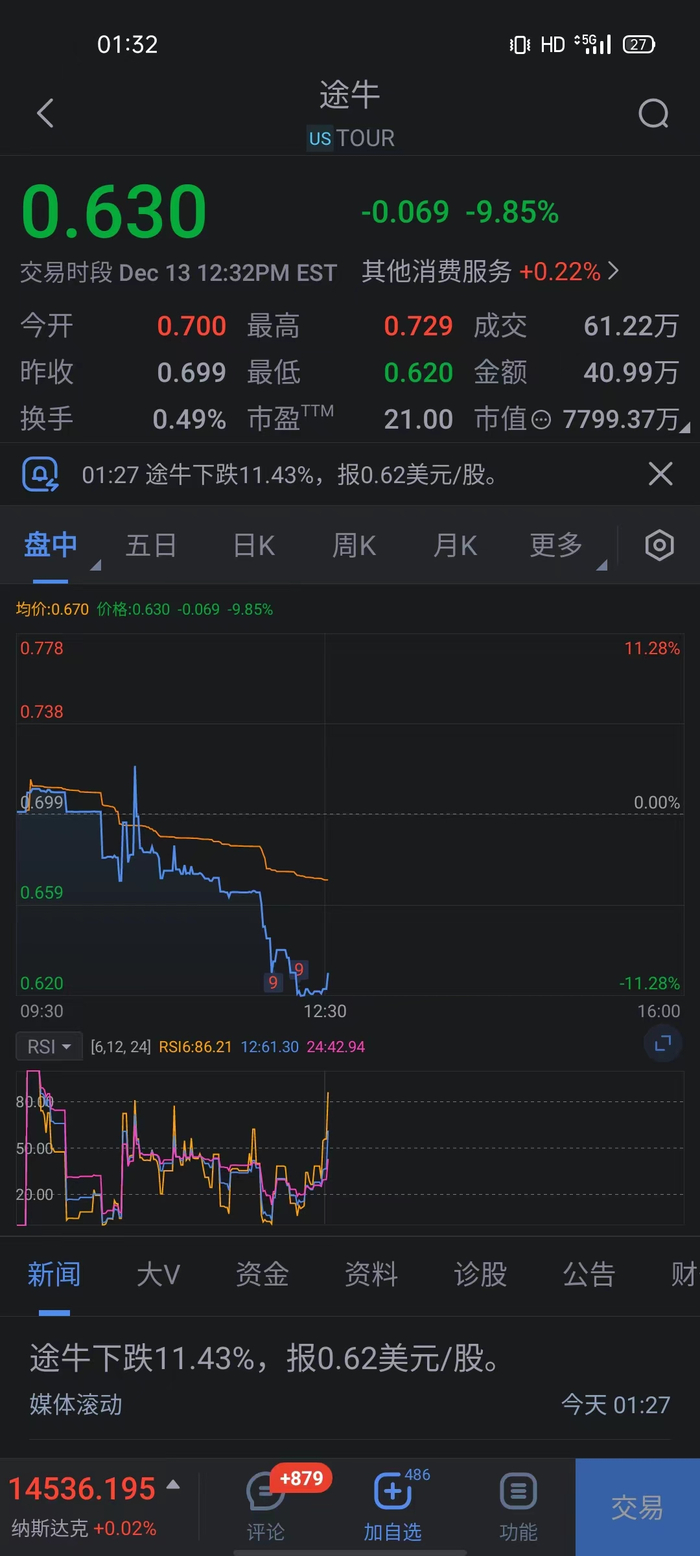Expand the chart to full screen
Viewport: 700px width, 1556px height.
pos(662,1044)
